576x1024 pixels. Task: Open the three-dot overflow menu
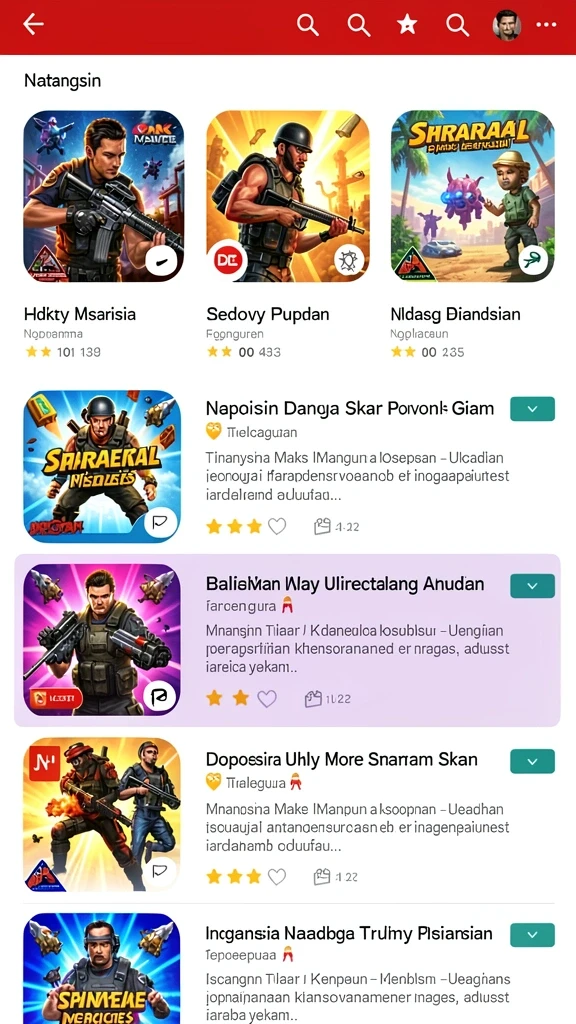(x=546, y=25)
